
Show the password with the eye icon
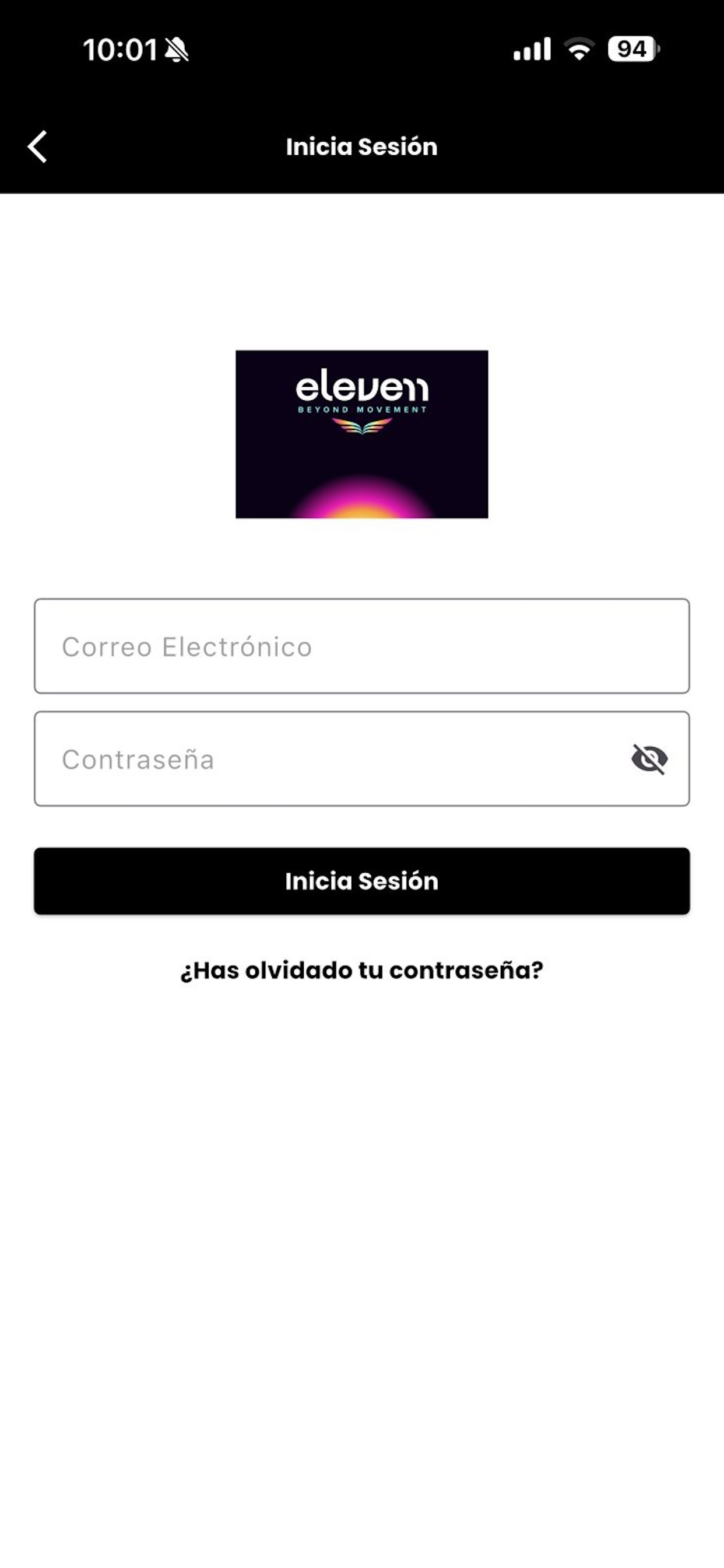pyautogui.click(x=649, y=759)
